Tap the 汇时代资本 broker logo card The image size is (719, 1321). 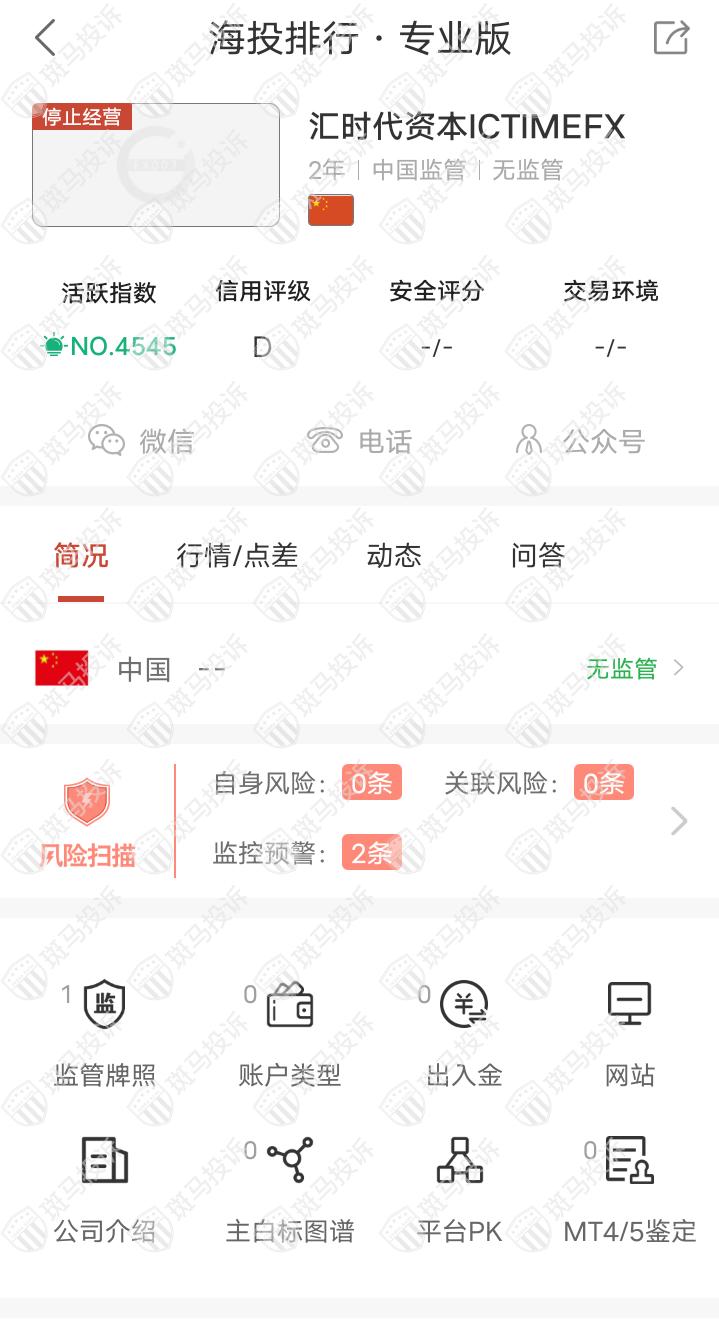(156, 165)
